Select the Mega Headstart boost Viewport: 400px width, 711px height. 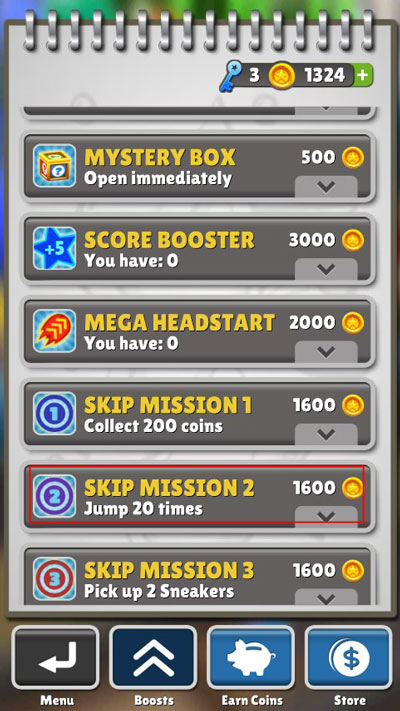pos(199,332)
